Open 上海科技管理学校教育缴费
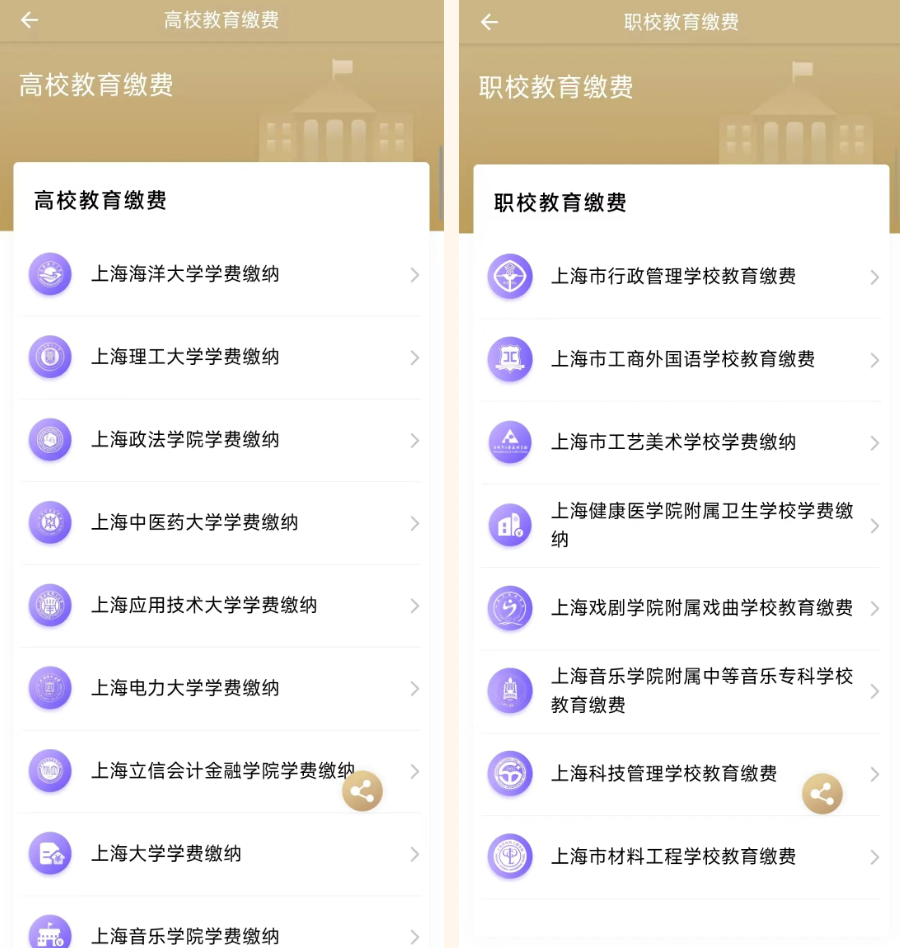The width and height of the screenshot is (900, 948). pyautogui.click(x=663, y=774)
